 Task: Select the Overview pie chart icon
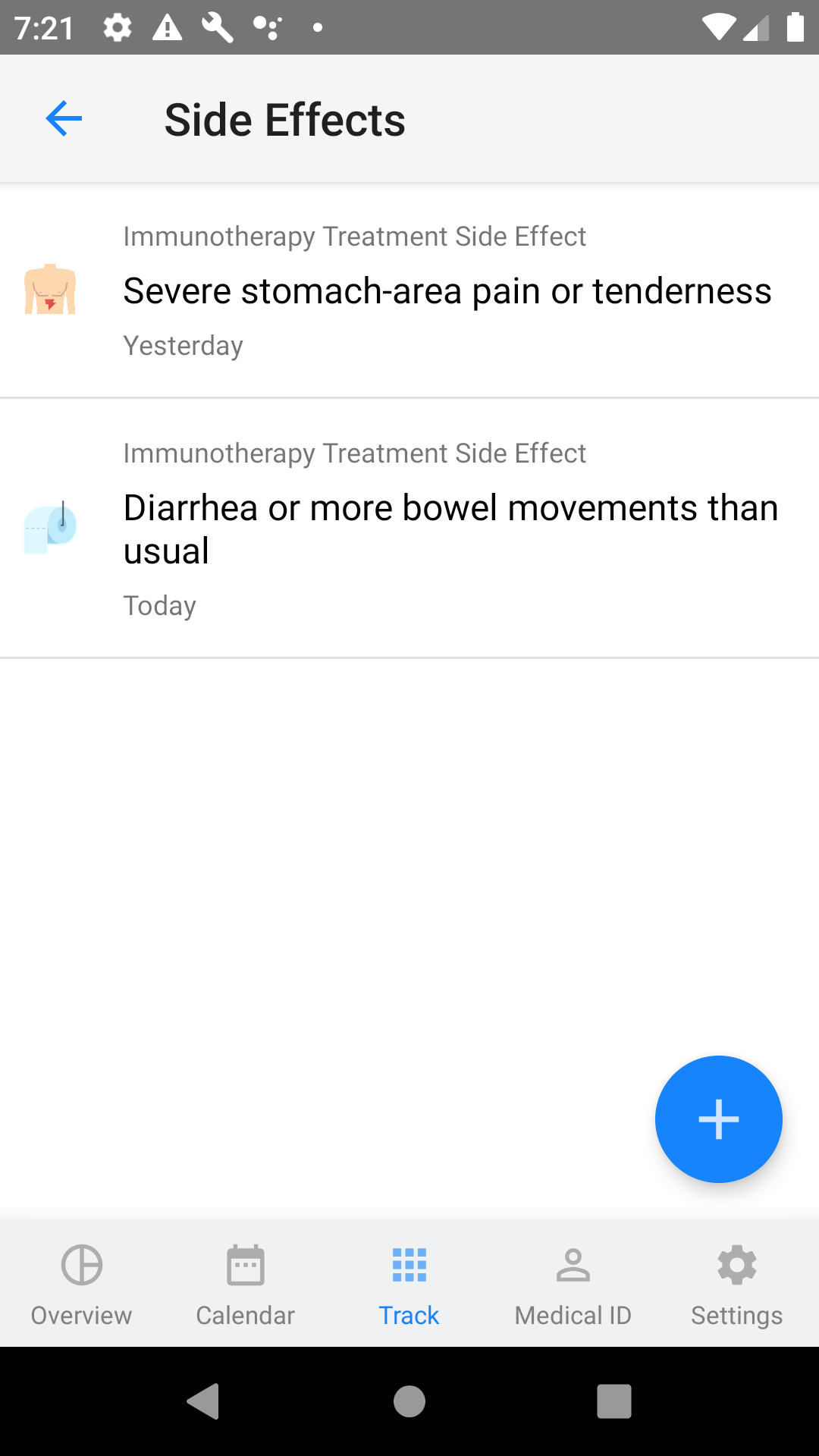[x=81, y=1265]
